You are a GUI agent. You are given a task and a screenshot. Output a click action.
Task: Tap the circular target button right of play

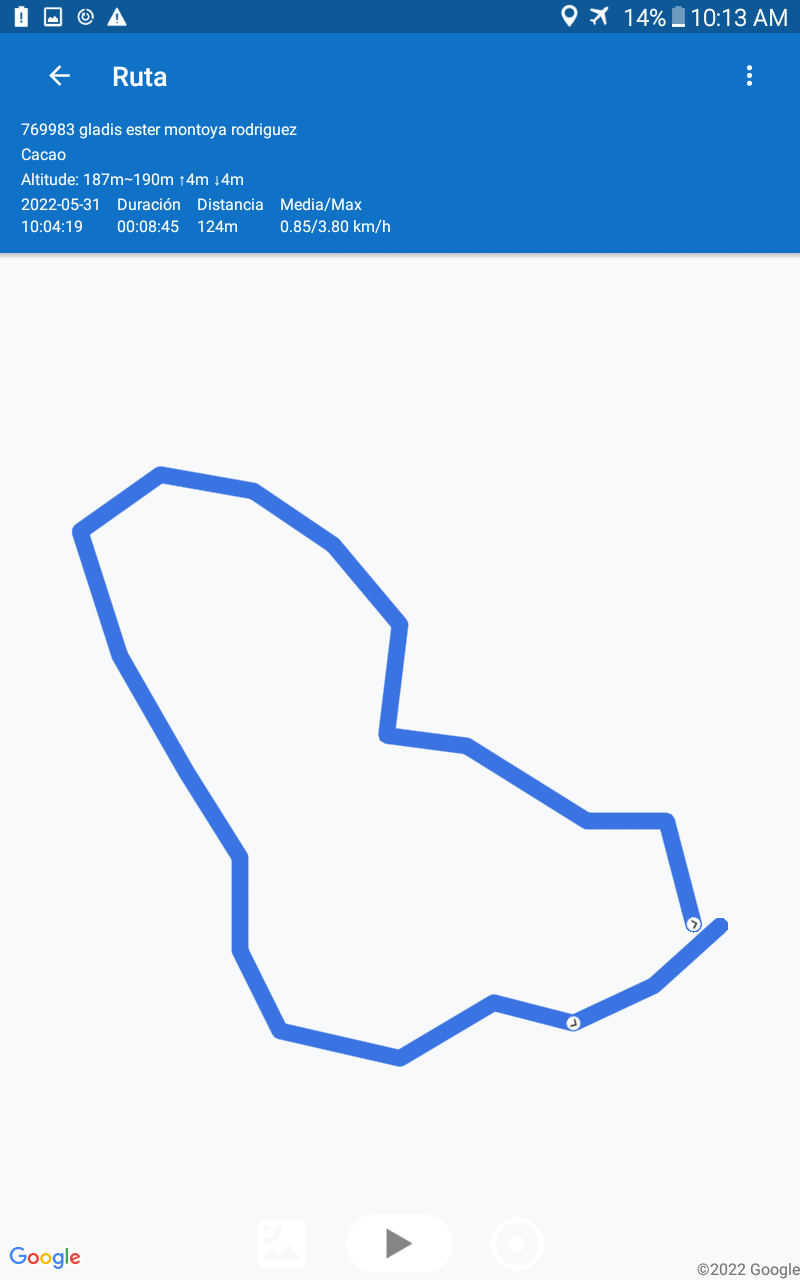517,1244
